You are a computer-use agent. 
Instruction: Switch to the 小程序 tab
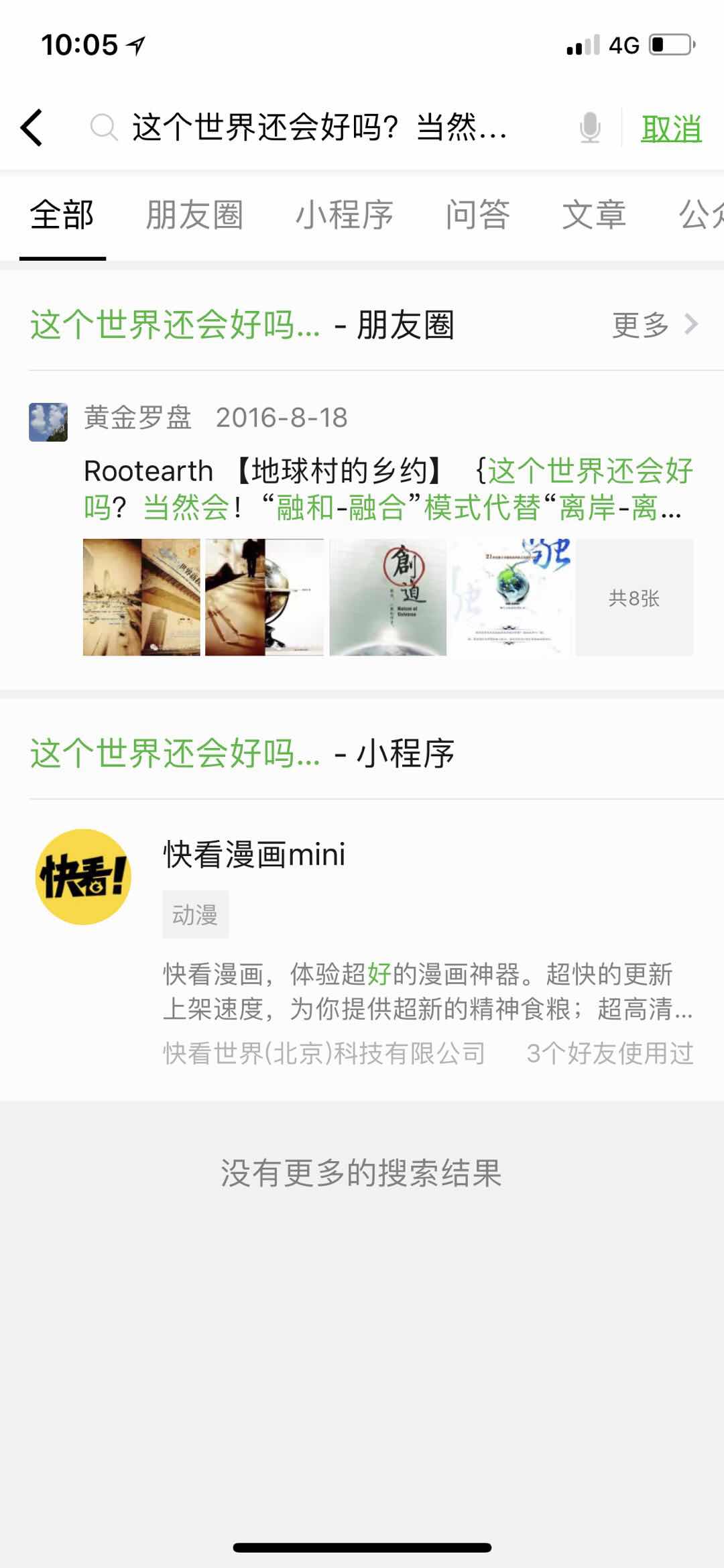pyautogui.click(x=344, y=215)
